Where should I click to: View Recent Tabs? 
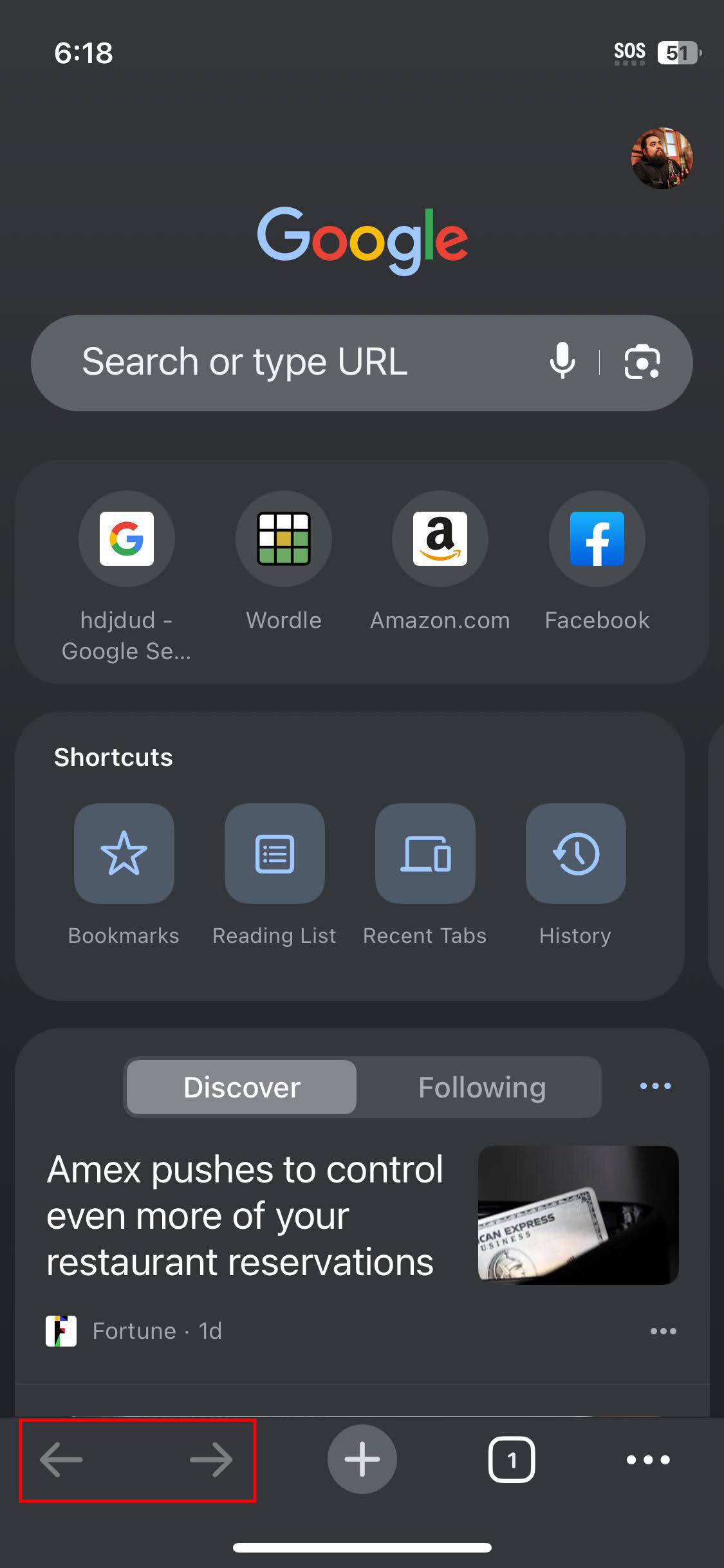pyautogui.click(x=425, y=854)
